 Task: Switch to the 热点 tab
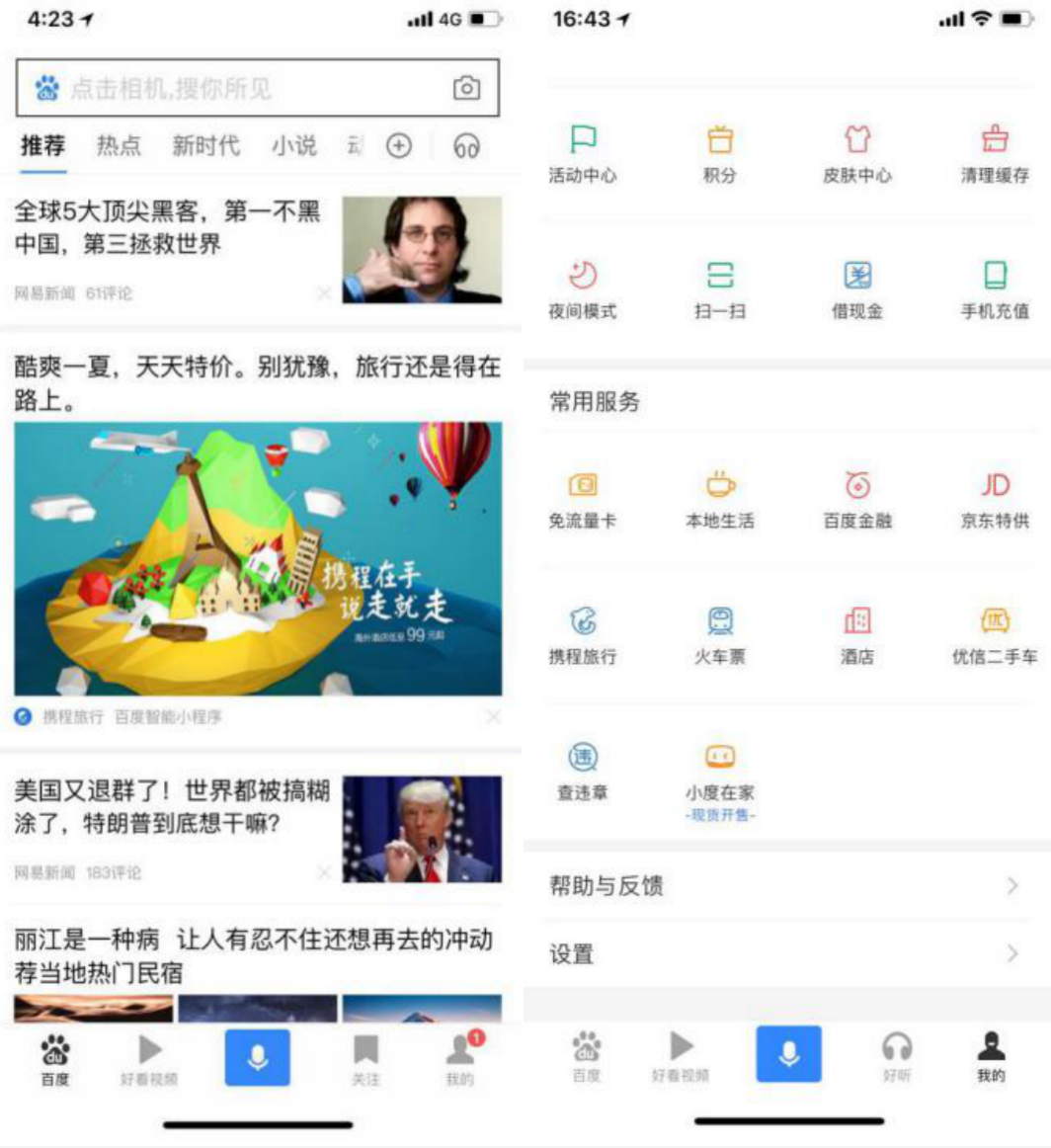tap(119, 146)
